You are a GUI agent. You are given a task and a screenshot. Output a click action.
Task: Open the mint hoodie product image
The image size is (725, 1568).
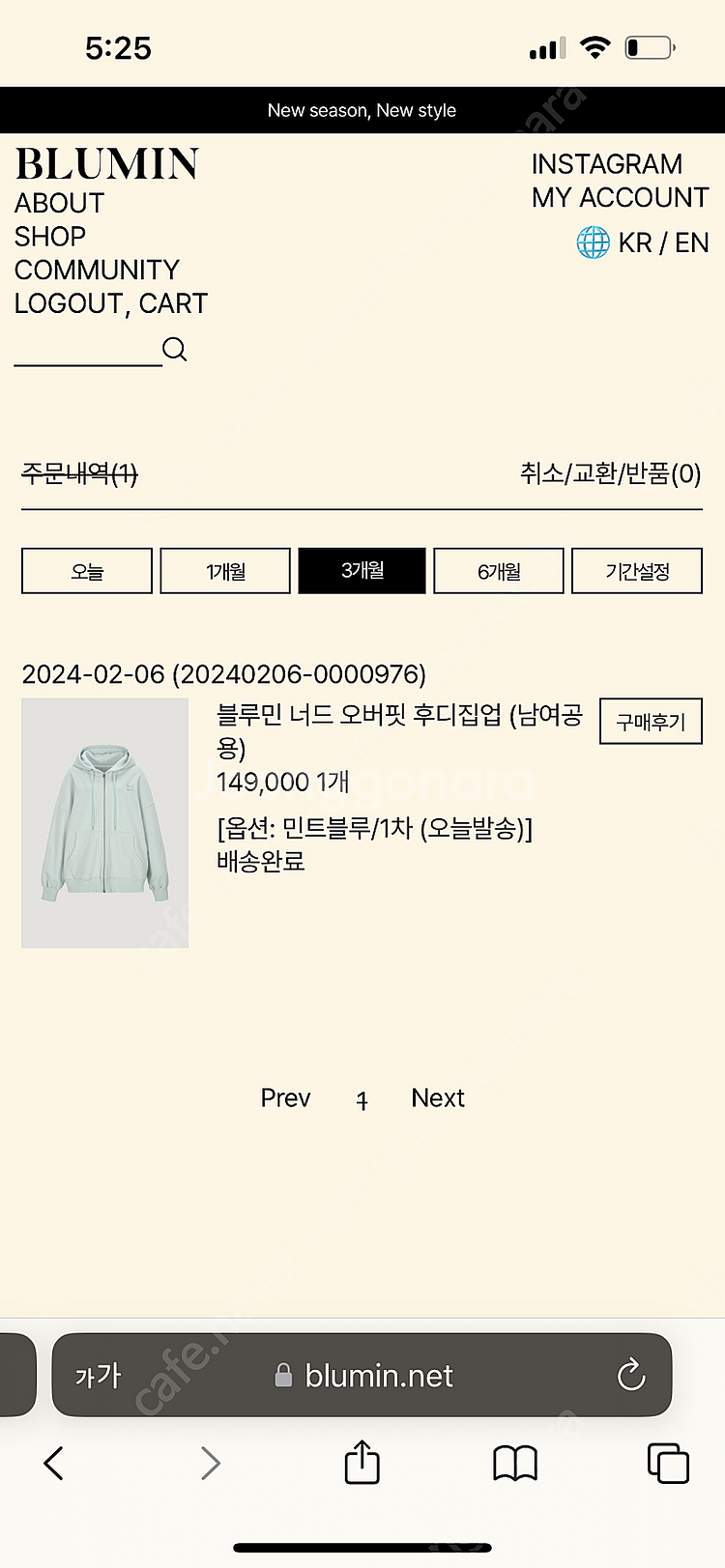pos(104,823)
